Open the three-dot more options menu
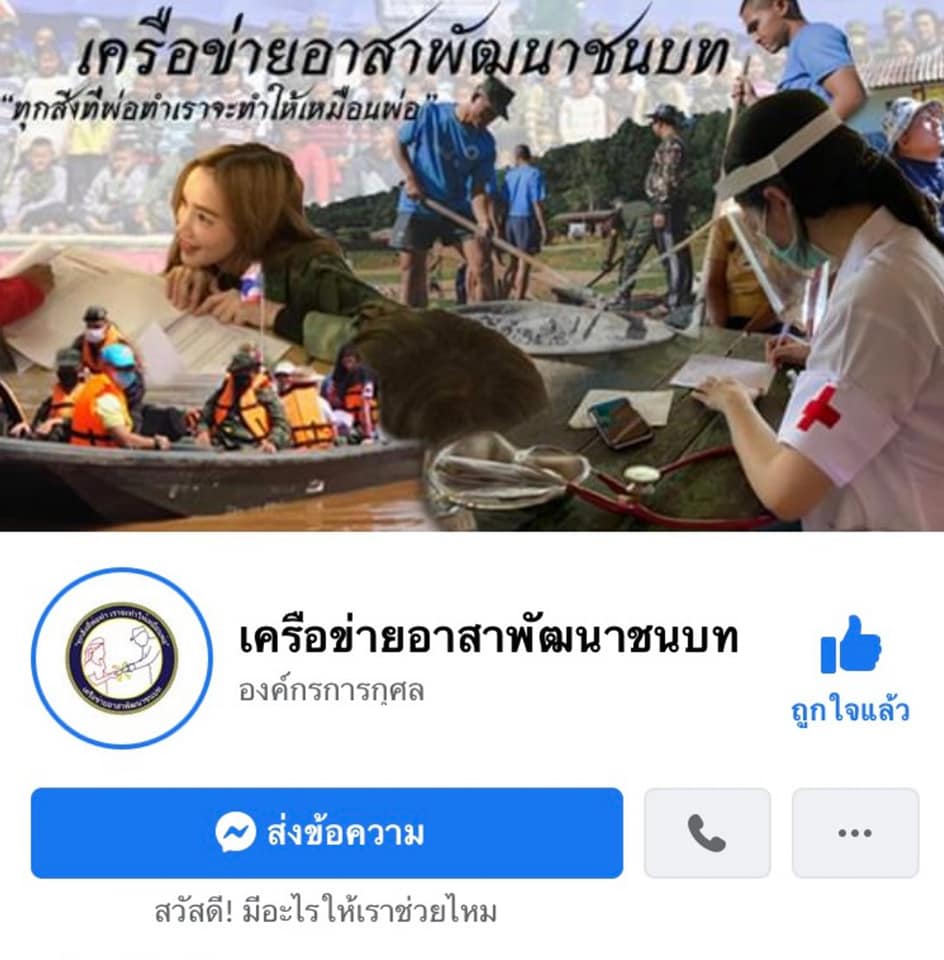 854,832
